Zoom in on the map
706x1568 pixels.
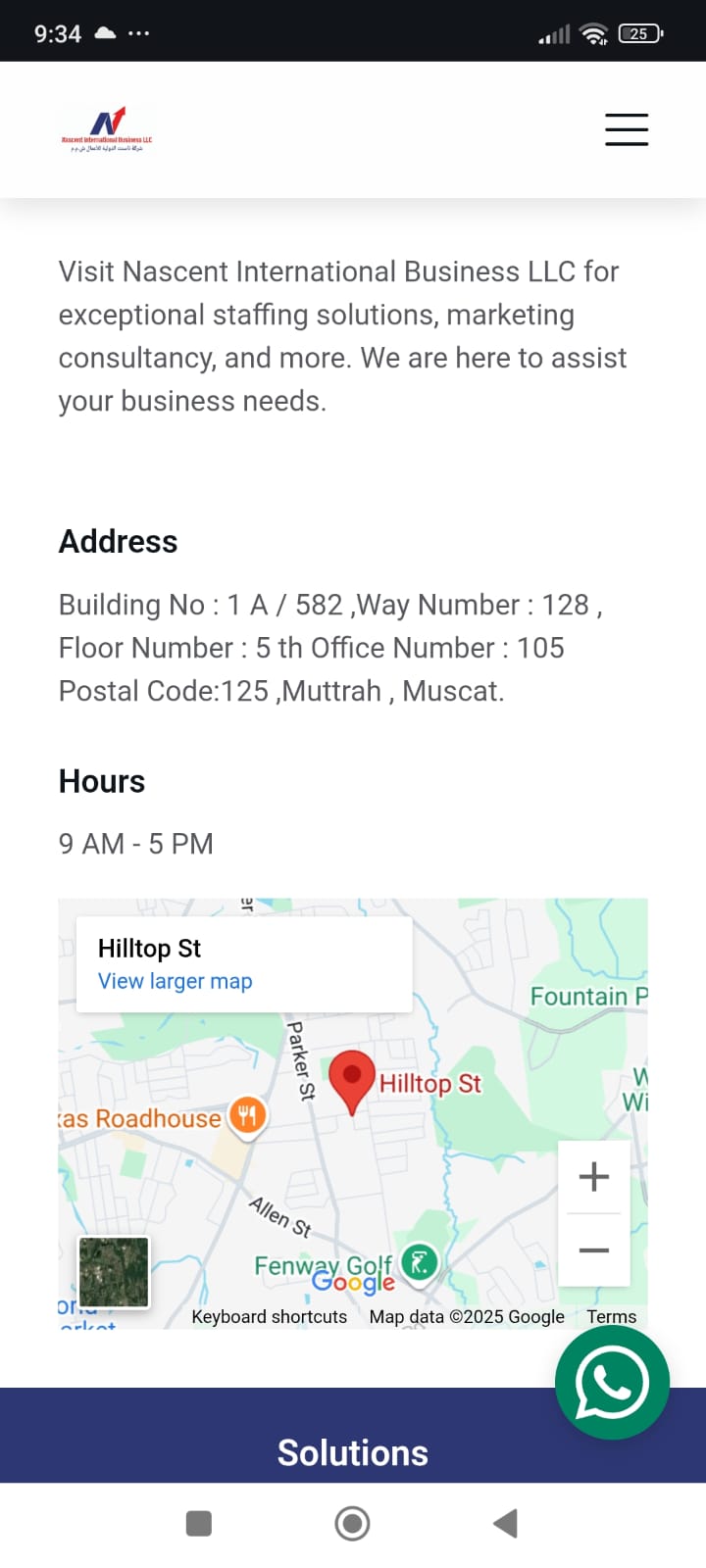[593, 1176]
